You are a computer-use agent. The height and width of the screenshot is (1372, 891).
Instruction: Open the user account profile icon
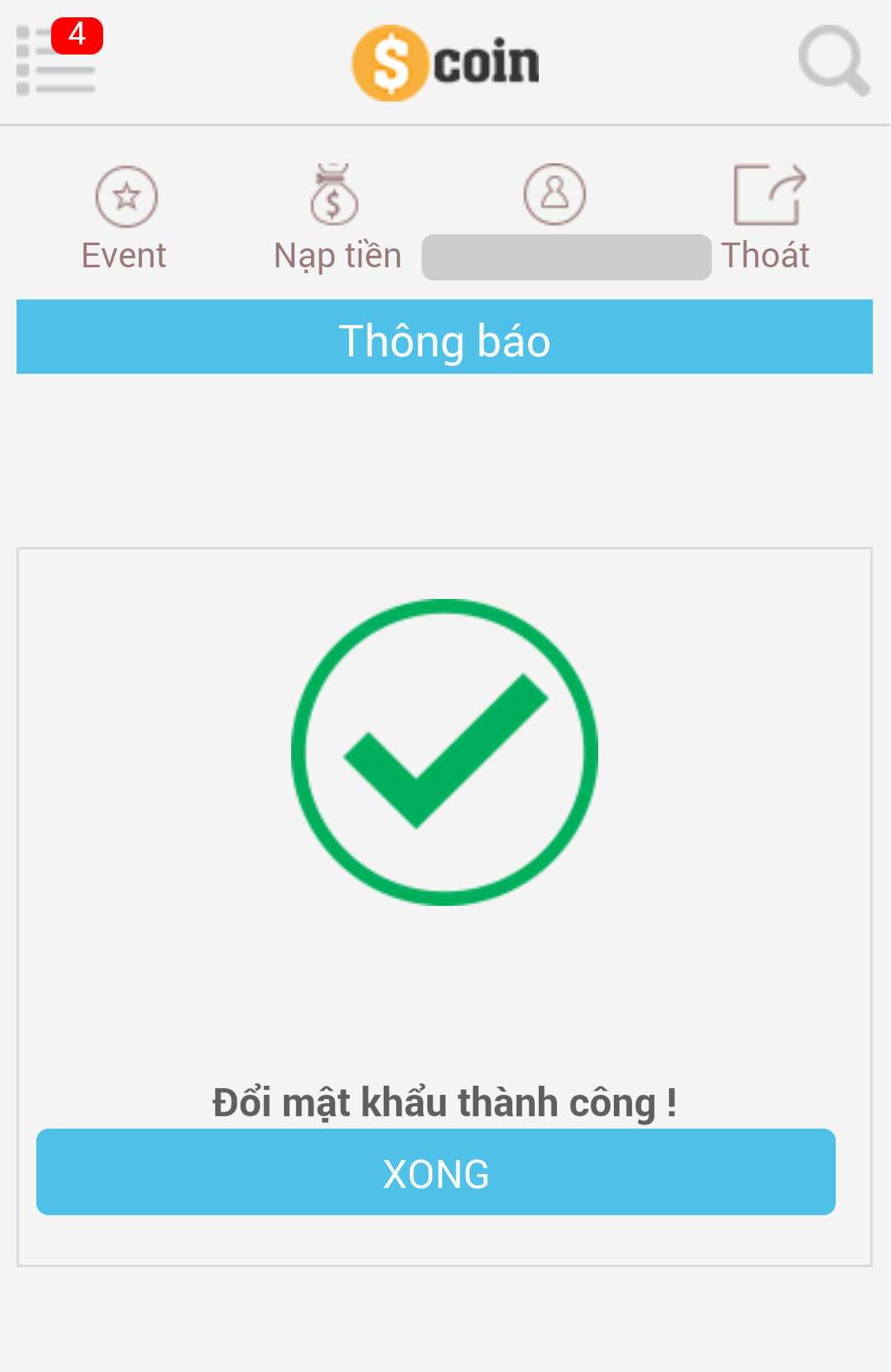click(x=555, y=195)
